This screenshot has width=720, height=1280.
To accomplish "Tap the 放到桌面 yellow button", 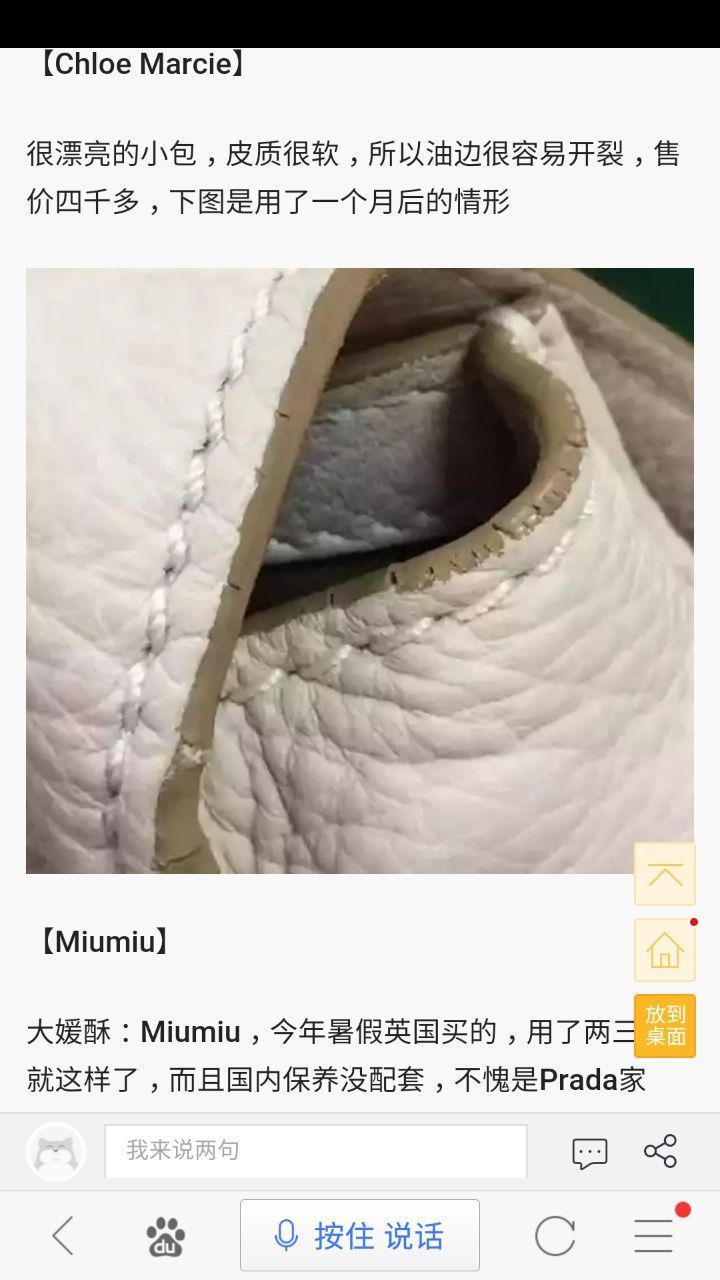I will [664, 1026].
